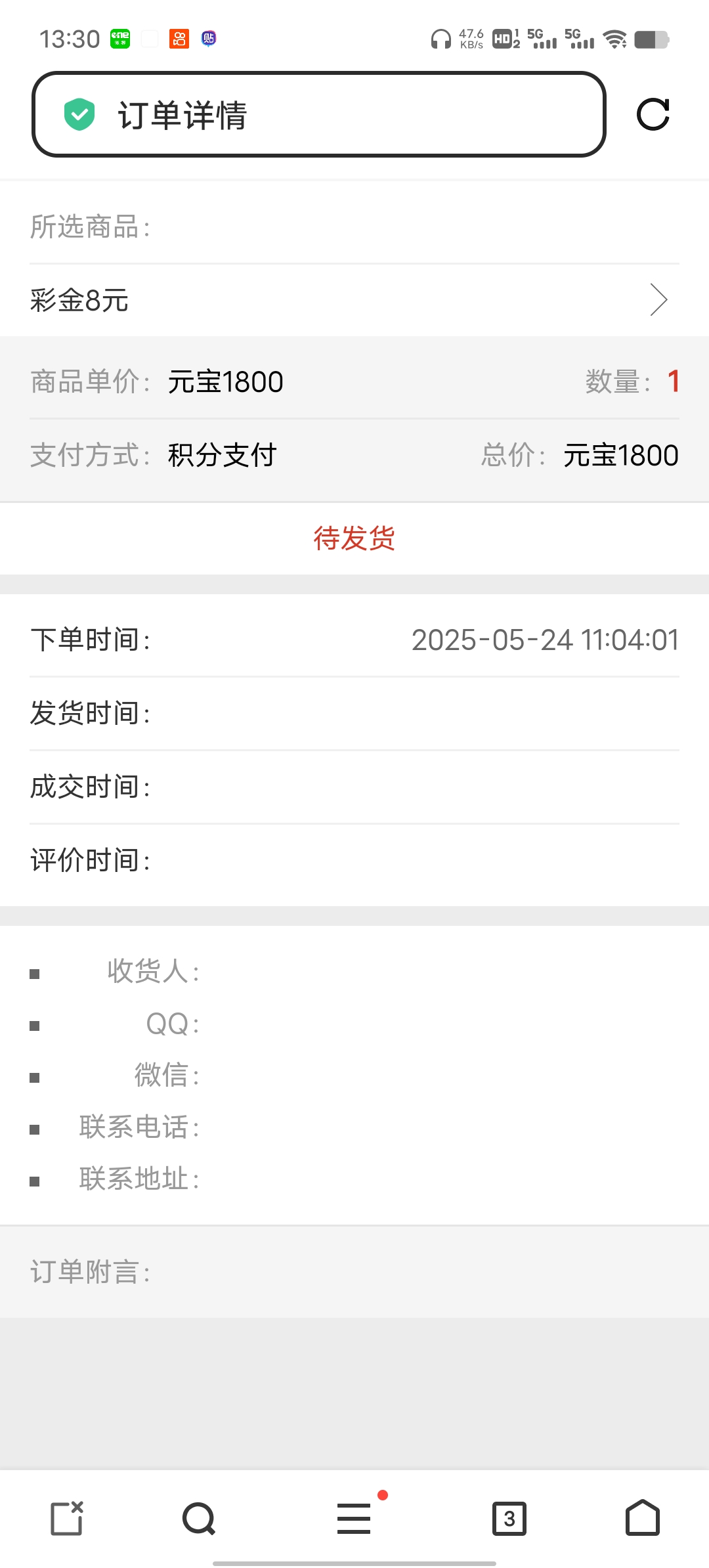Open the tab switcher showing 3 tabs
This screenshot has width=709, height=1568.
(509, 1518)
